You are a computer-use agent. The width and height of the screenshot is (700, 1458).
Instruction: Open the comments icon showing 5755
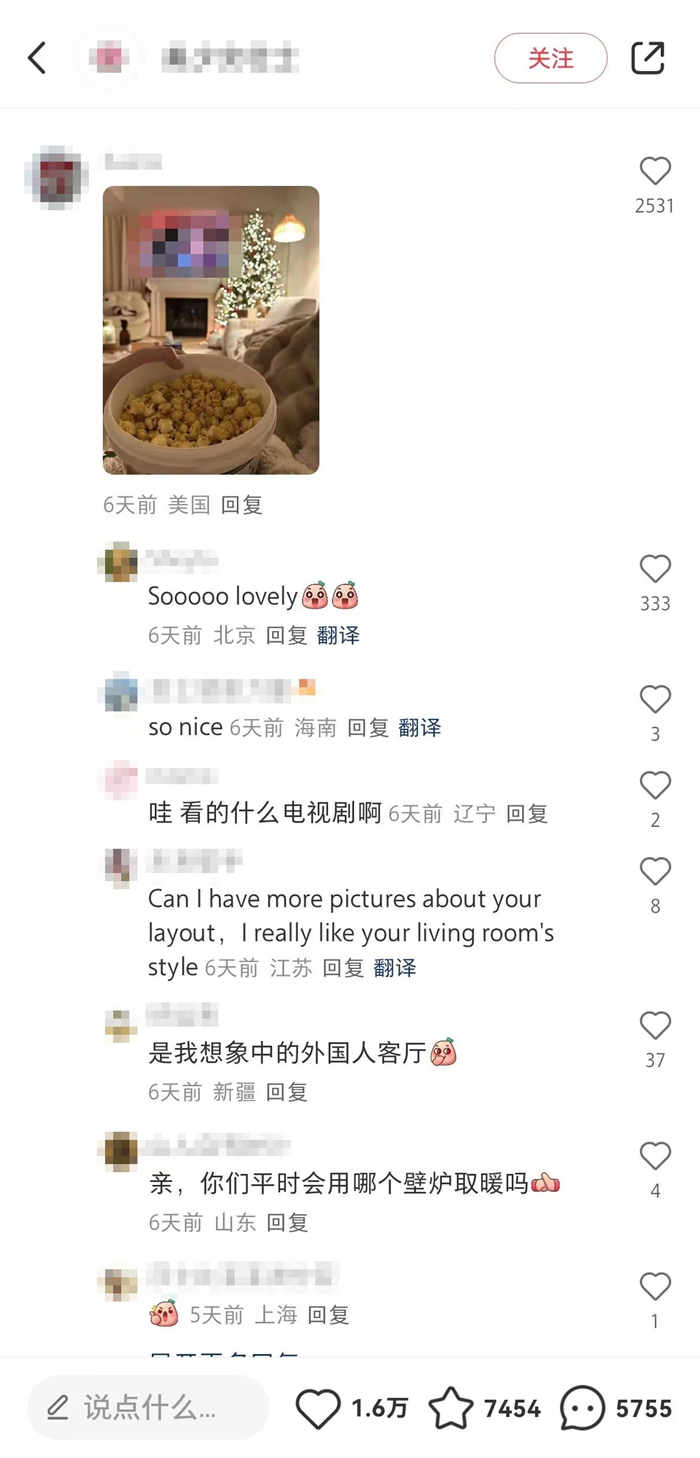pos(582,1409)
